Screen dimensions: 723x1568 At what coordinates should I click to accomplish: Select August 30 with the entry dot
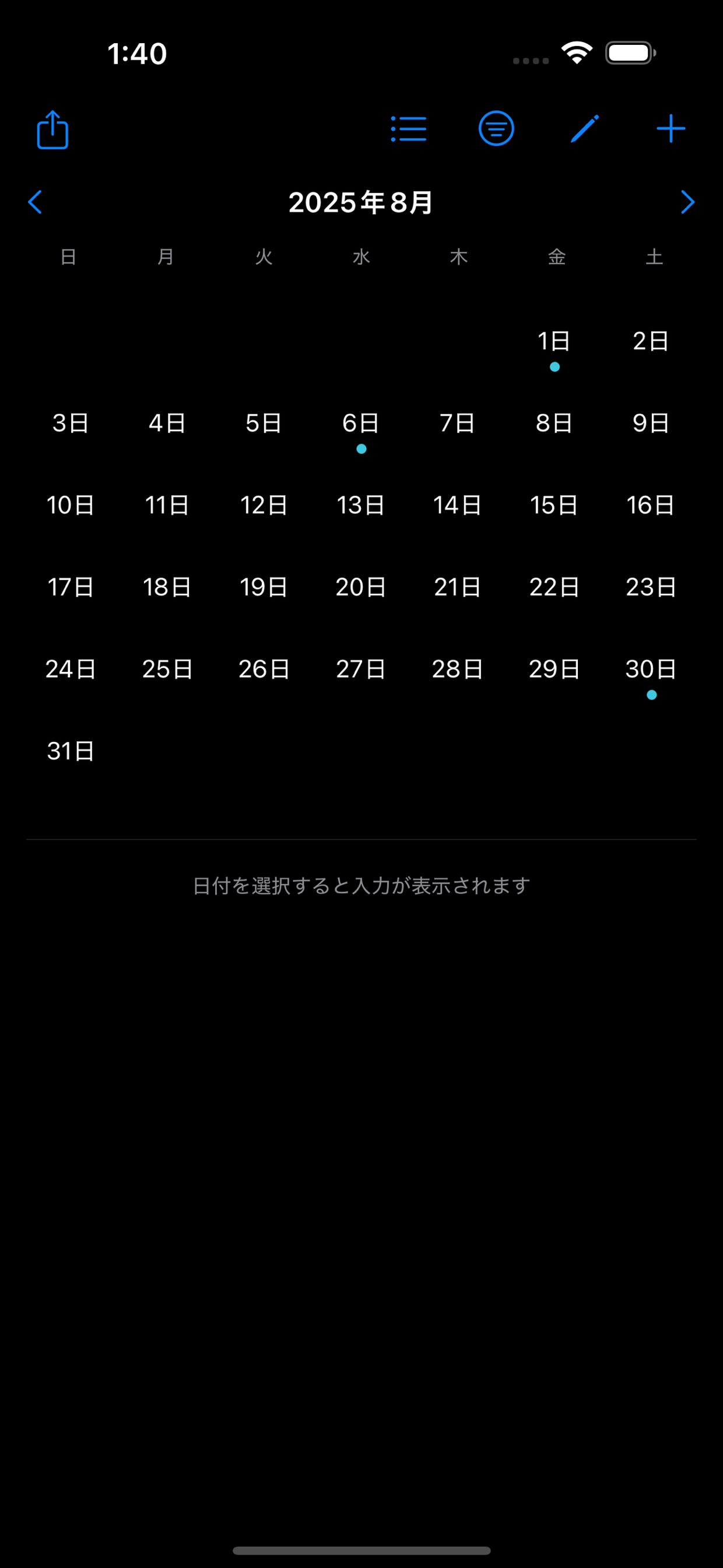tap(651, 668)
